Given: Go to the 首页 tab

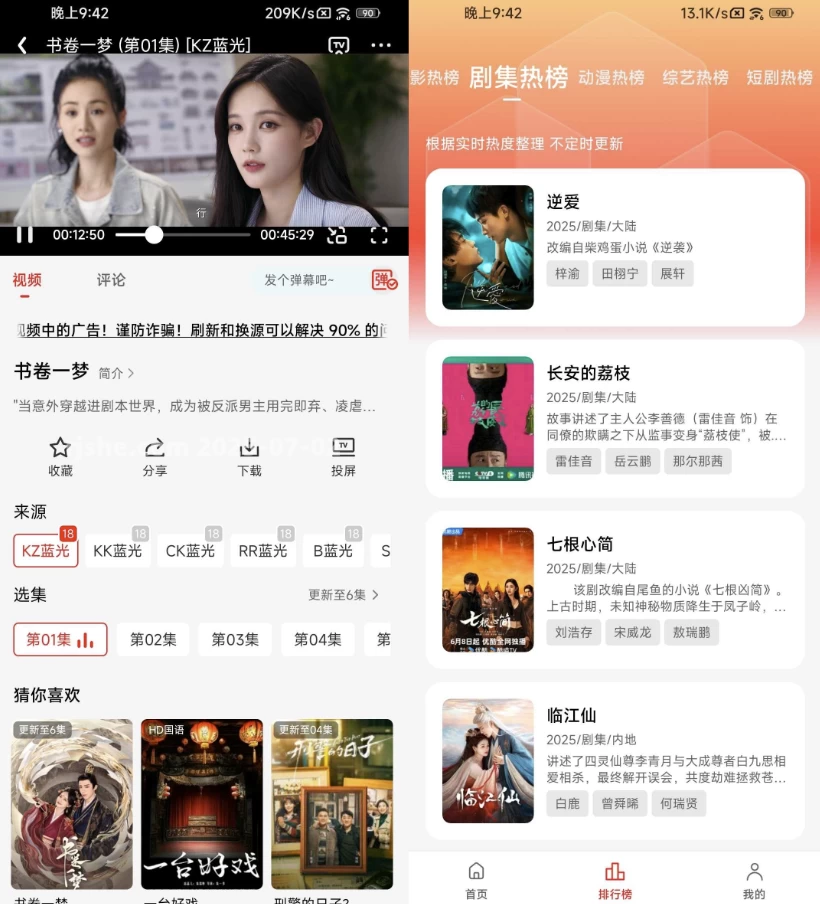Looking at the screenshot, I should click(476, 881).
